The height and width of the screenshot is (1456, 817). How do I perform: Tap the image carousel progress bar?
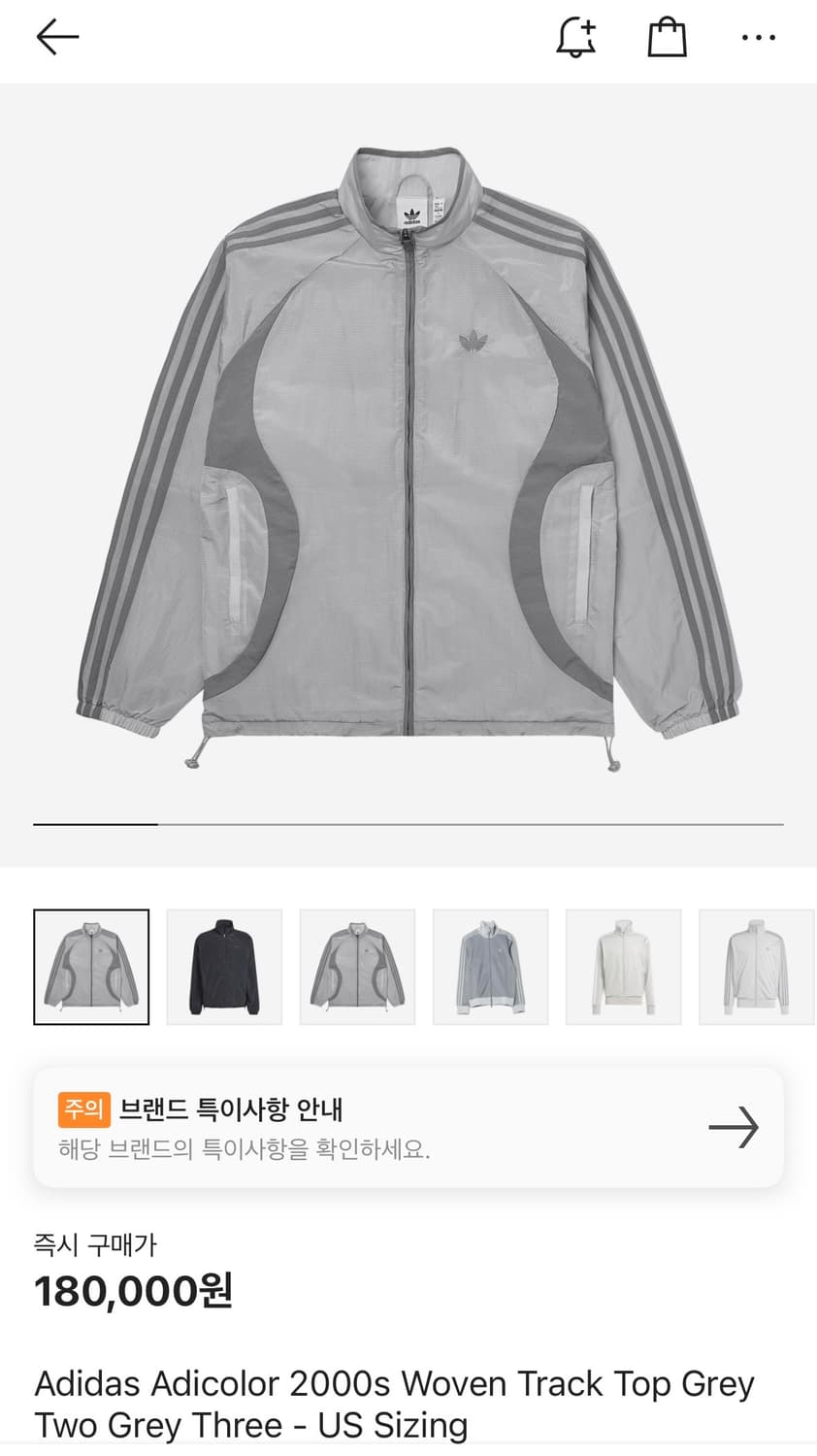[x=408, y=823]
